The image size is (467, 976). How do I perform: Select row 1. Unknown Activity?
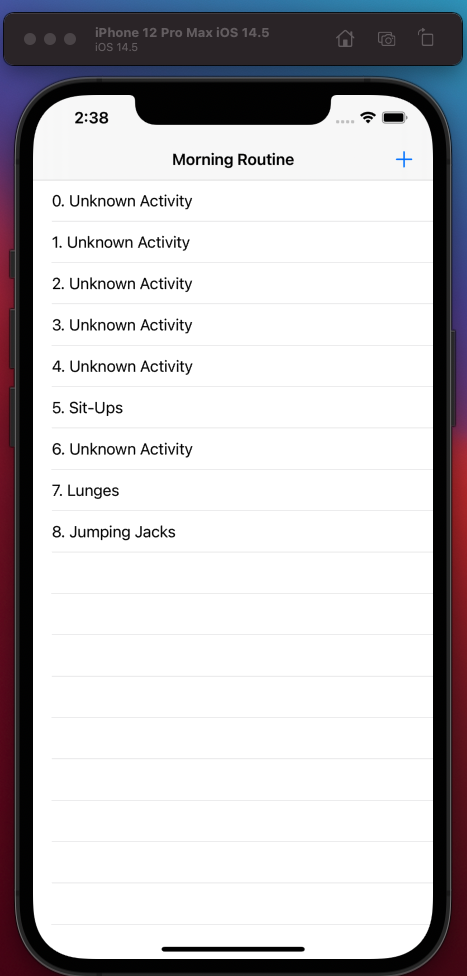(x=233, y=242)
